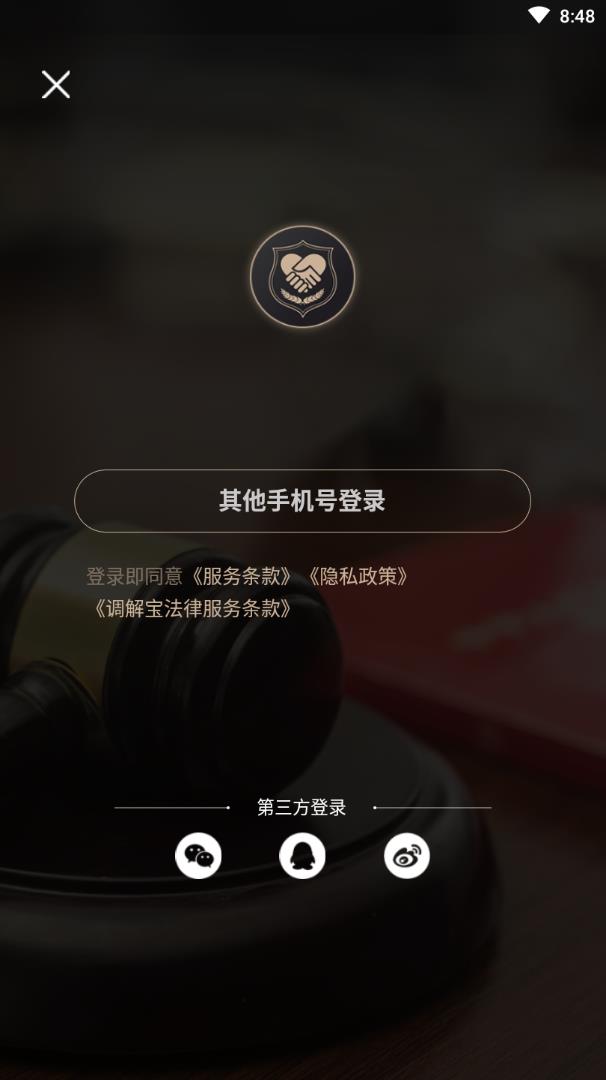Tap 其他手机号登录 button

point(302,501)
